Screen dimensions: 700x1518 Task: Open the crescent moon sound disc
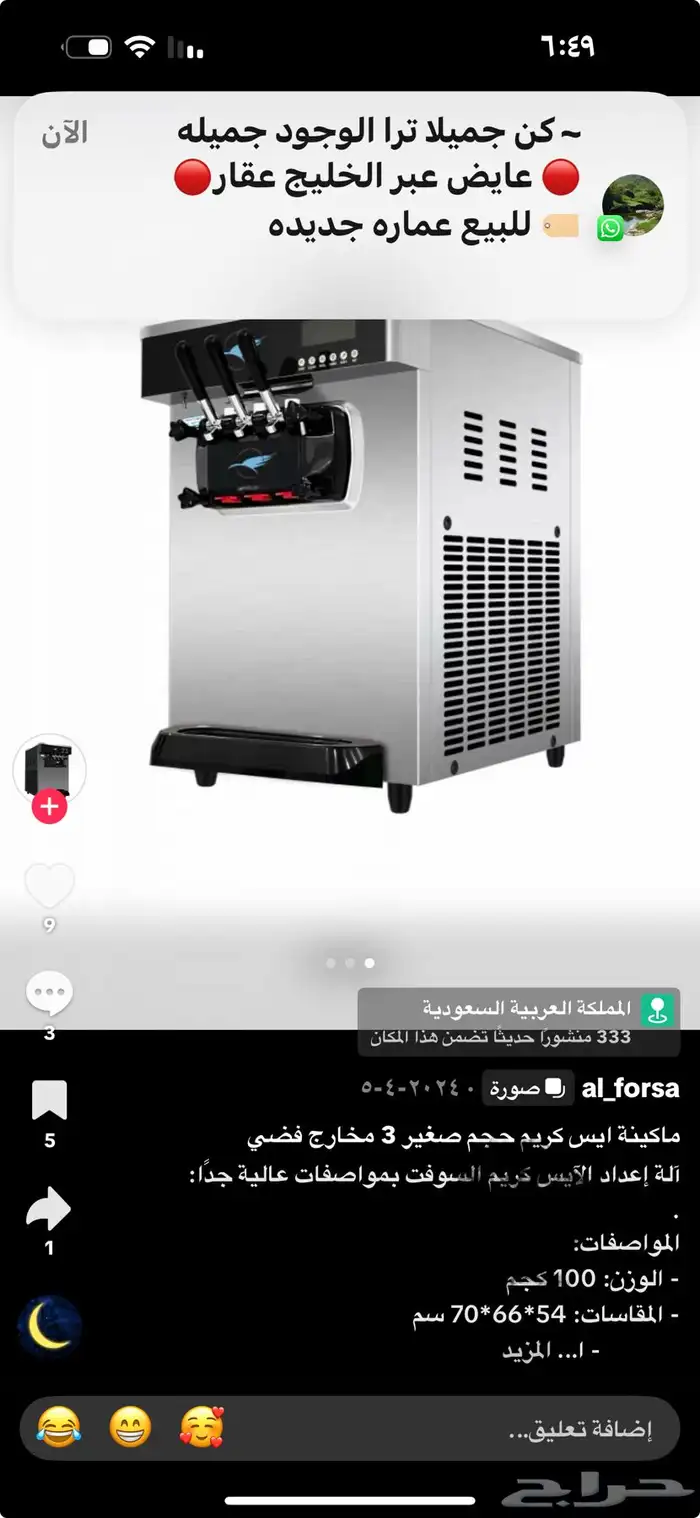point(49,1325)
